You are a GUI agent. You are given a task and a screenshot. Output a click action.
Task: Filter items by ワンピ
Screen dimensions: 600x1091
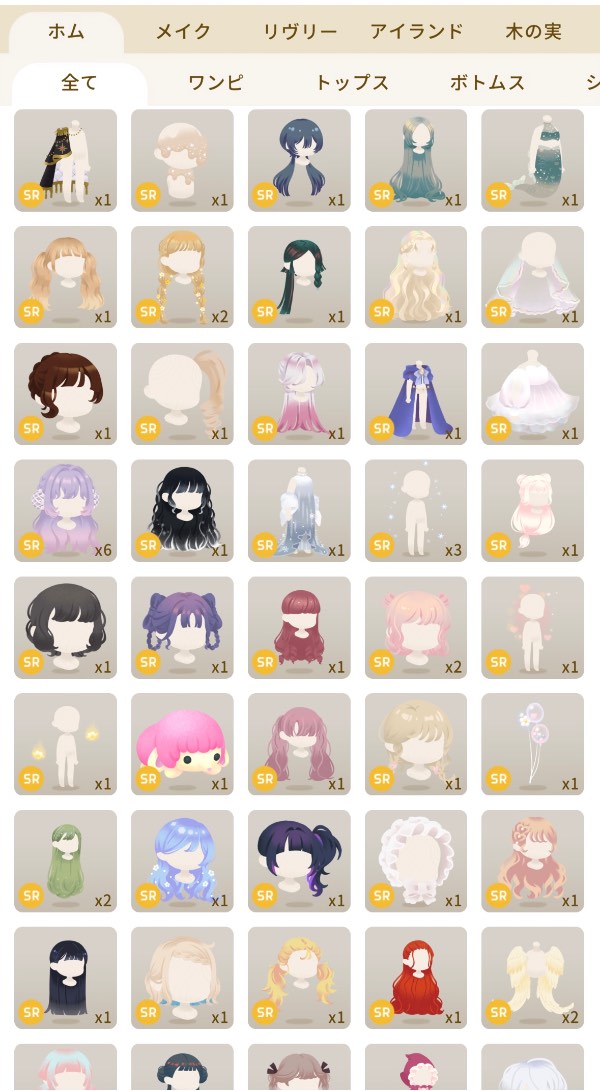point(215,84)
